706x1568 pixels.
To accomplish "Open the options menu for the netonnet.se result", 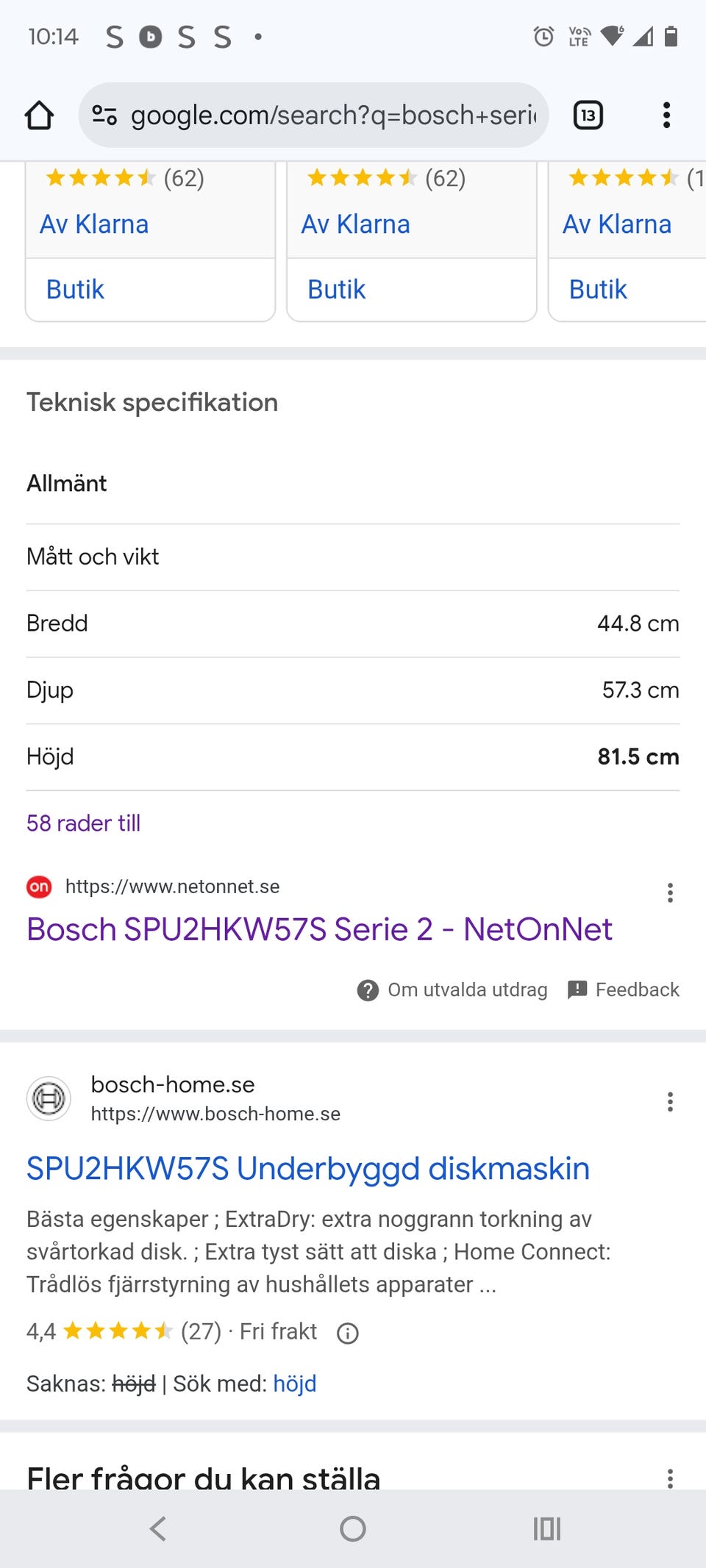I will tap(670, 892).
